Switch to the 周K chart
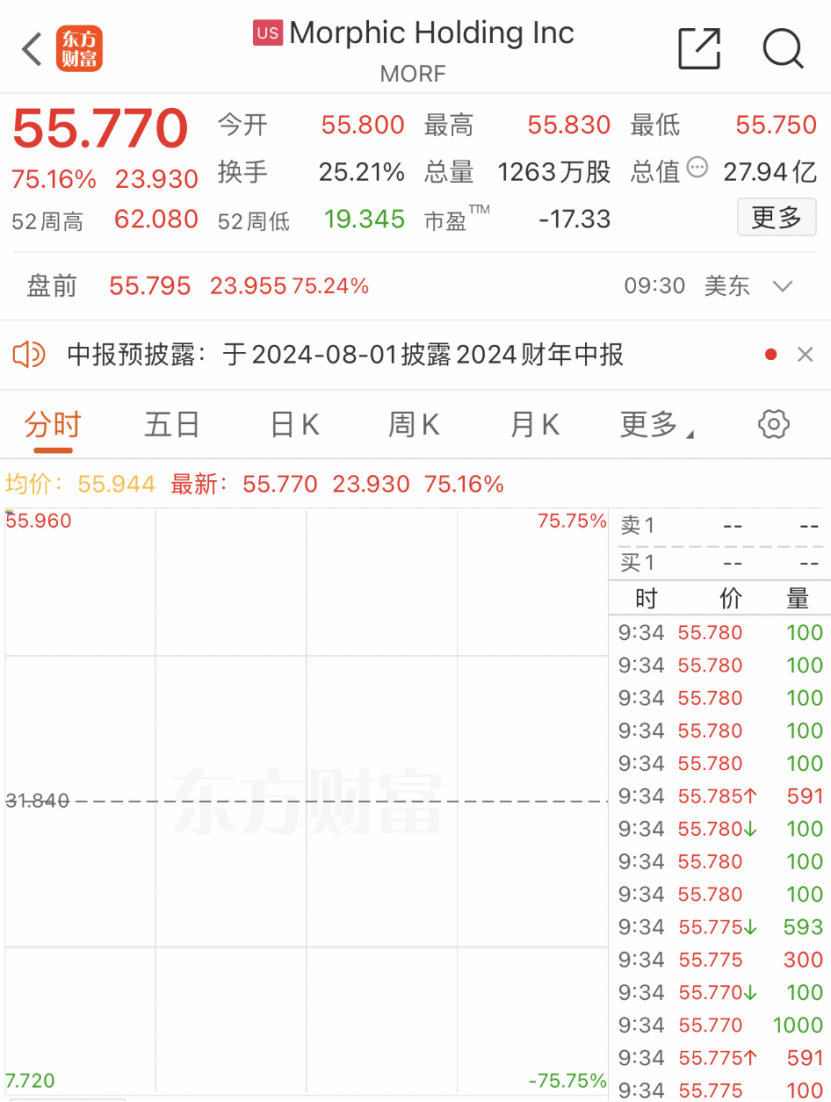Viewport: 831px width, 1102px height. pos(414,425)
